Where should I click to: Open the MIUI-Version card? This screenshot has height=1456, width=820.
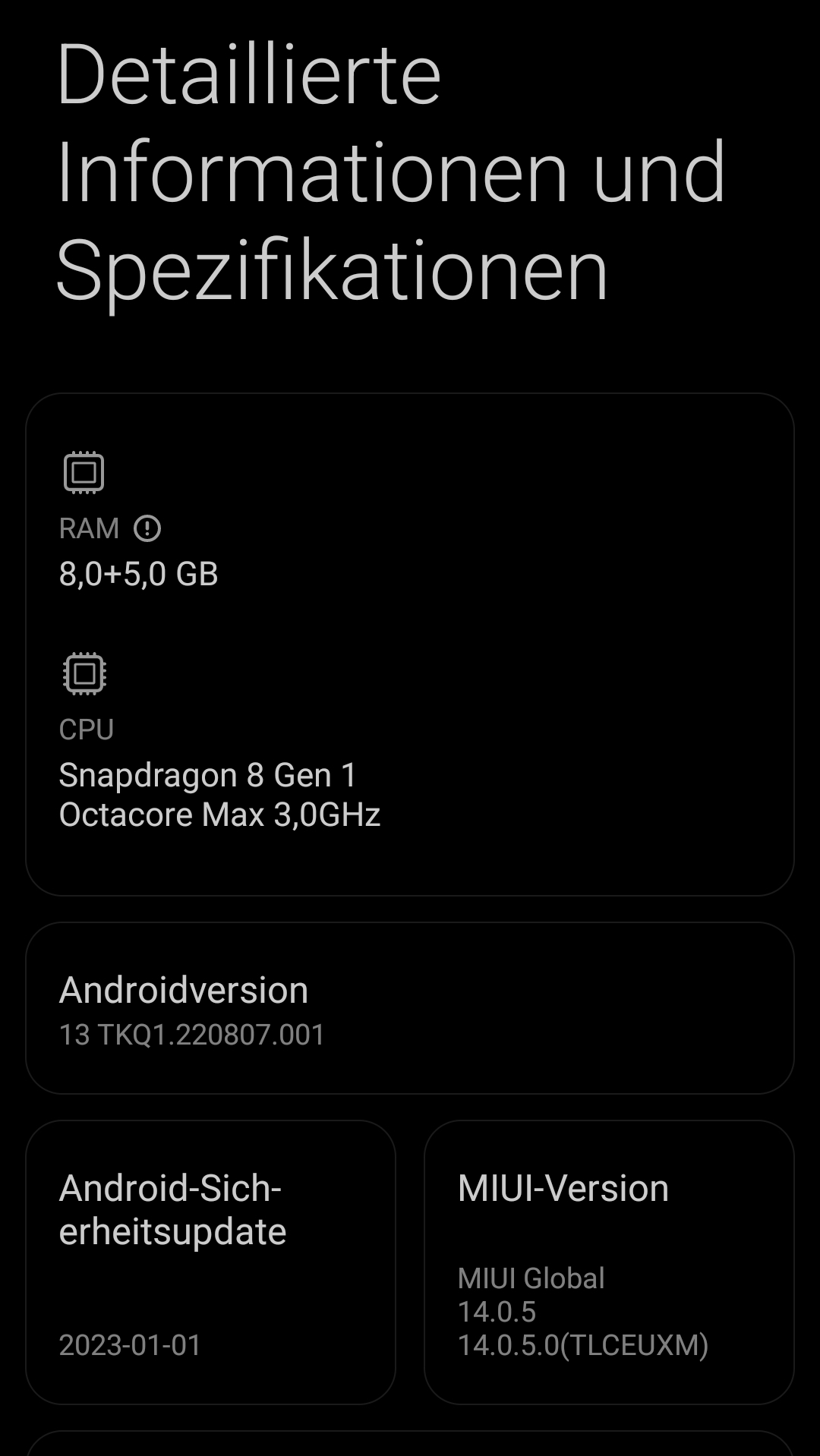click(x=609, y=1262)
